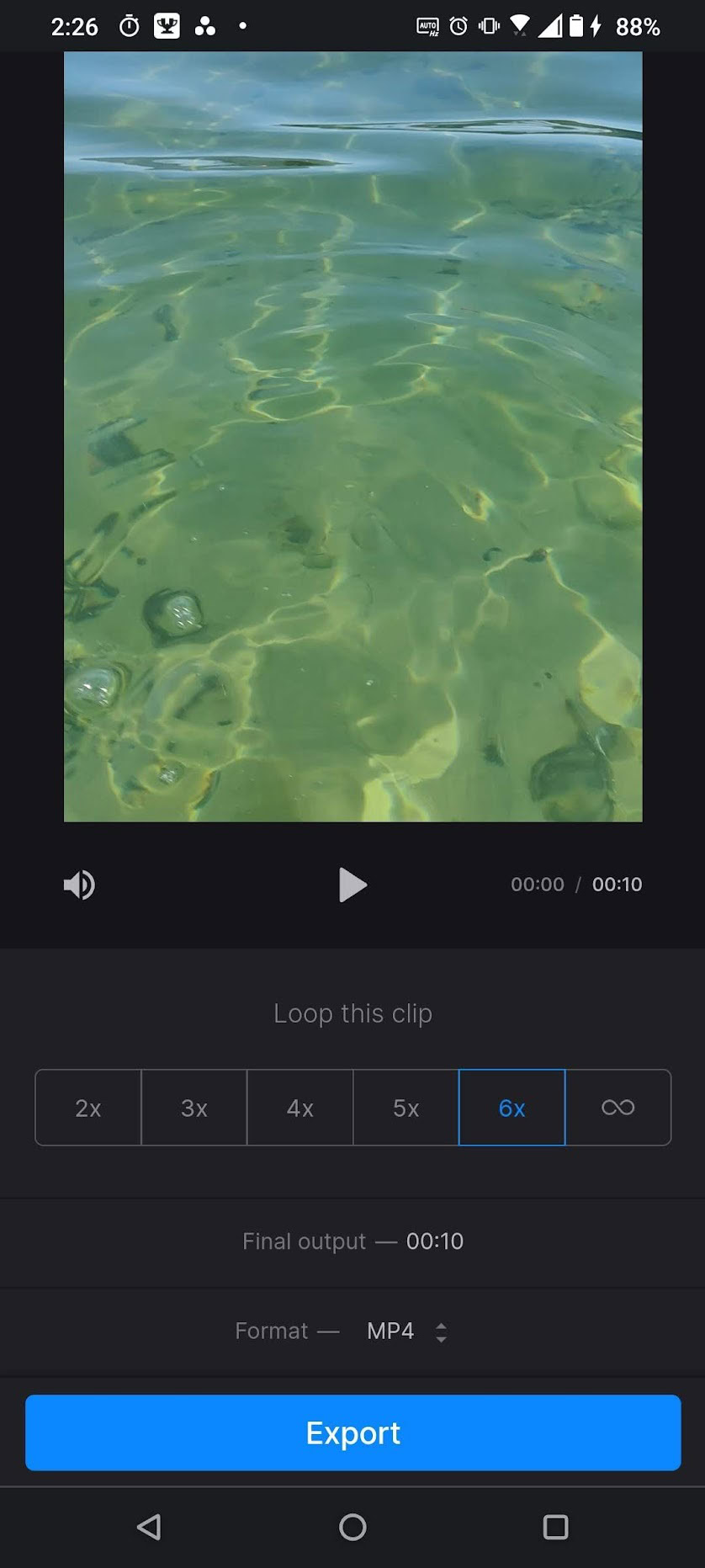This screenshot has width=705, height=1568.
Task: Set loop to 5x
Action: coord(406,1108)
